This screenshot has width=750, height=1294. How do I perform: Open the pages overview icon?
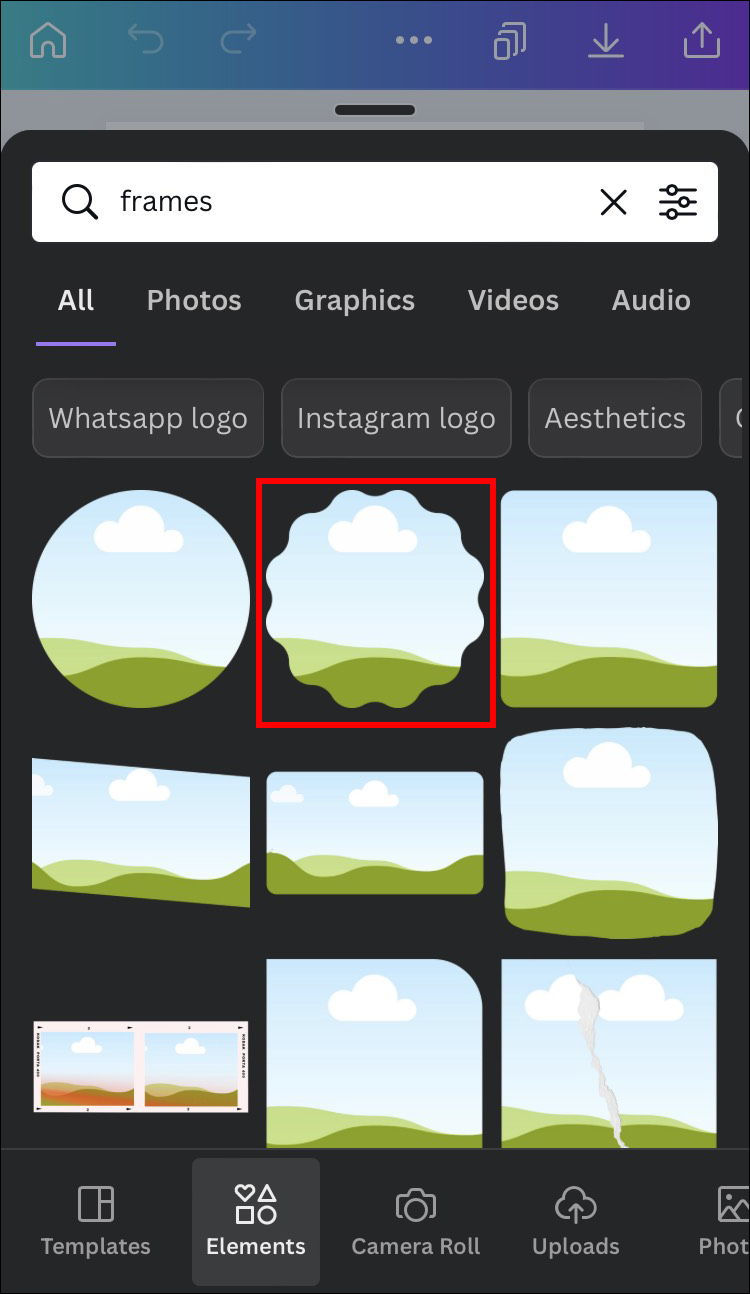[x=510, y=41]
